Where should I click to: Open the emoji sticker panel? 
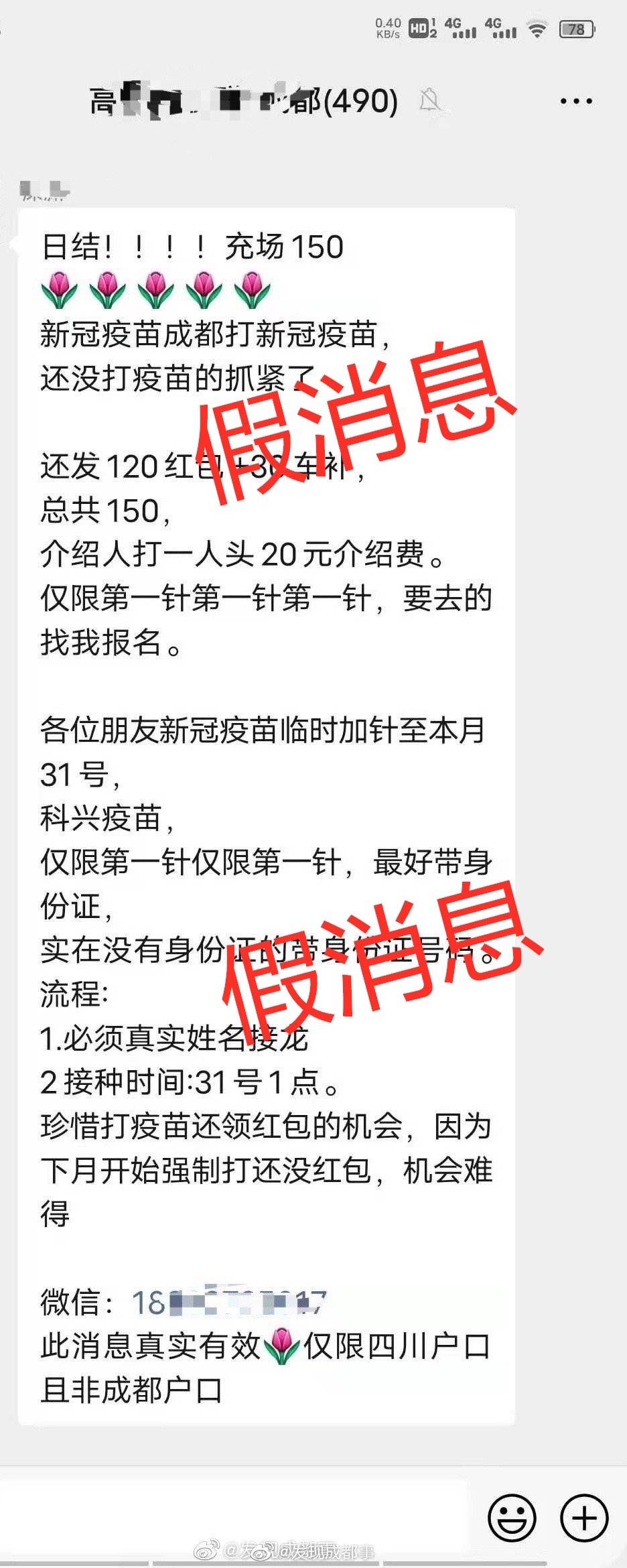[x=512, y=1518]
